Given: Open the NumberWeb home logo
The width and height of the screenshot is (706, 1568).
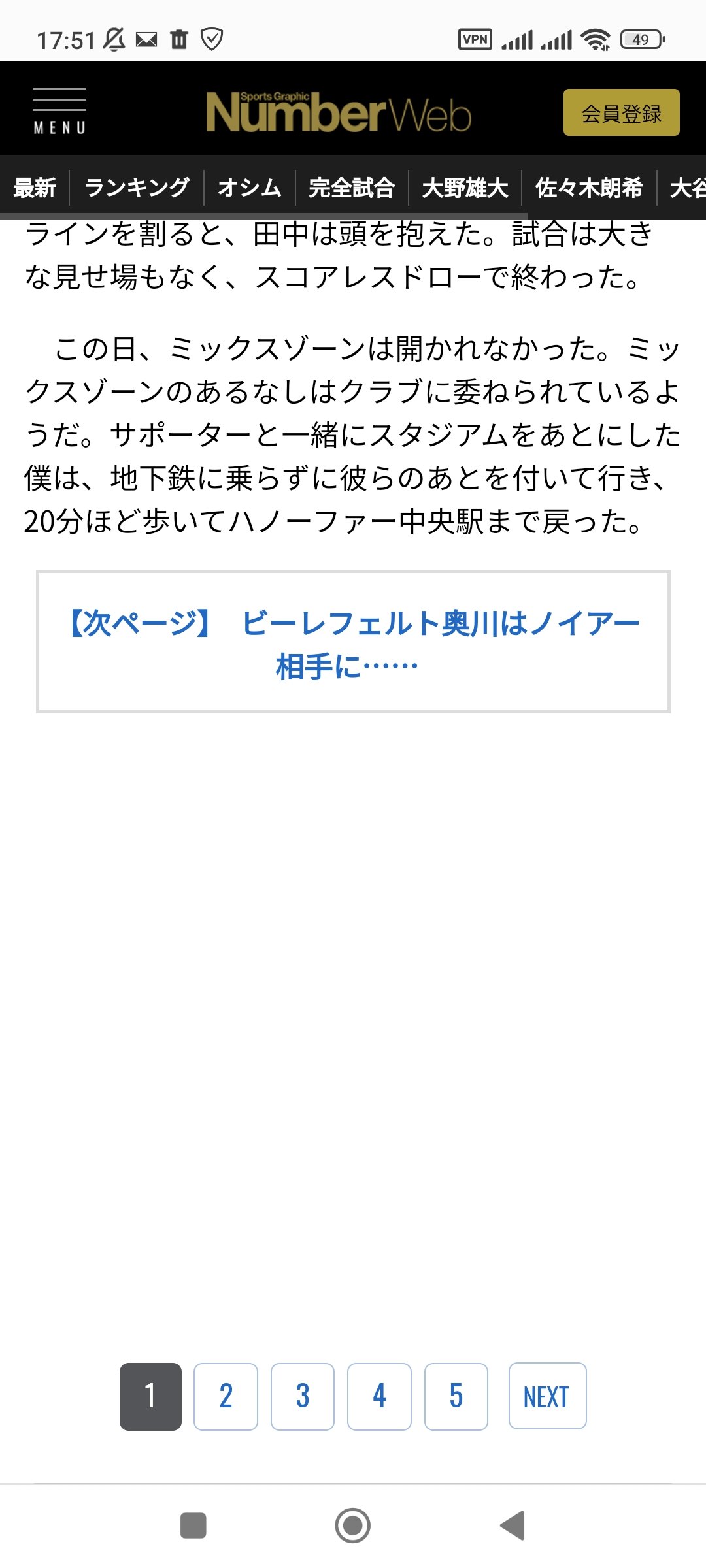Looking at the screenshot, I should (339, 112).
